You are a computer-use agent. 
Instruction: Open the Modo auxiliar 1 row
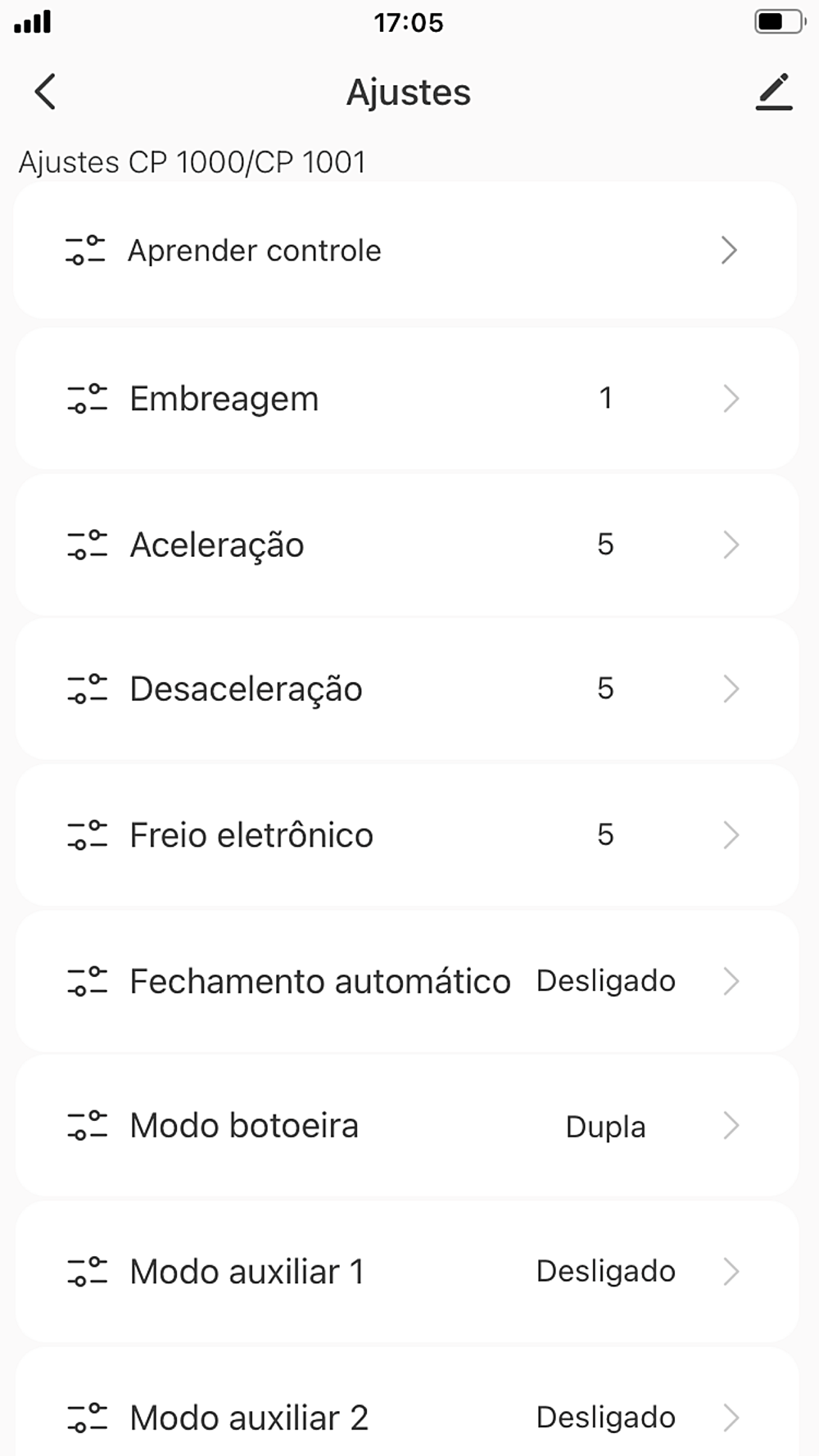[405, 1272]
